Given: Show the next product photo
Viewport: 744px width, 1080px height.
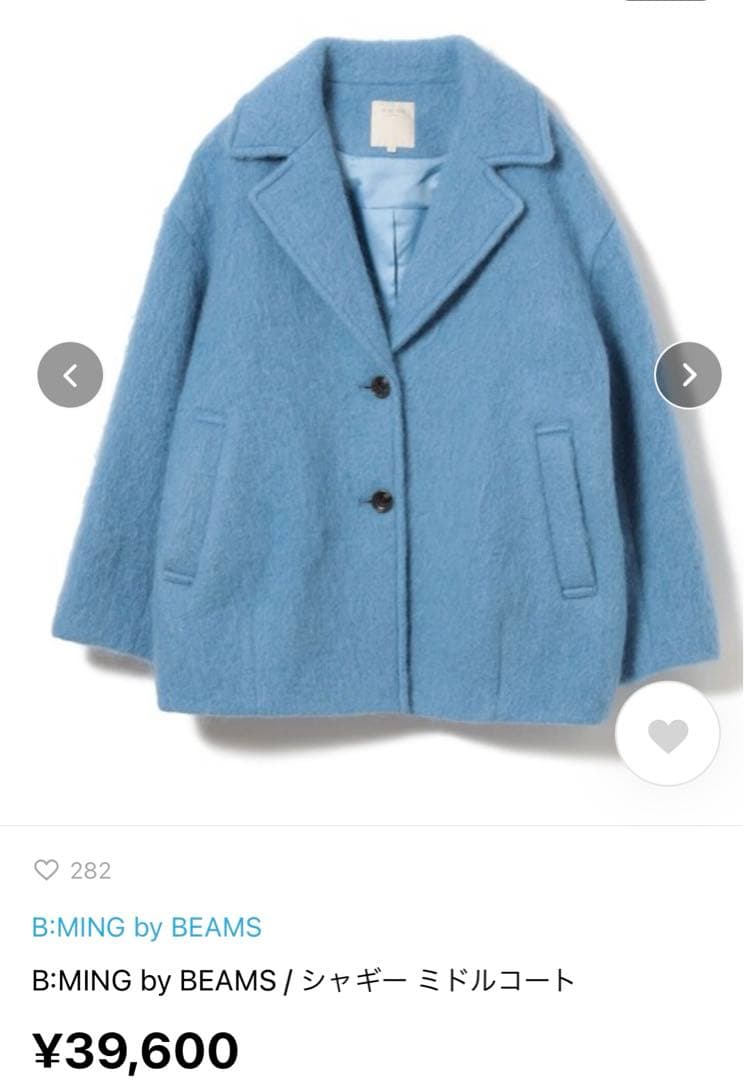Looking at the screenshot, I should [x=688, y=375].
